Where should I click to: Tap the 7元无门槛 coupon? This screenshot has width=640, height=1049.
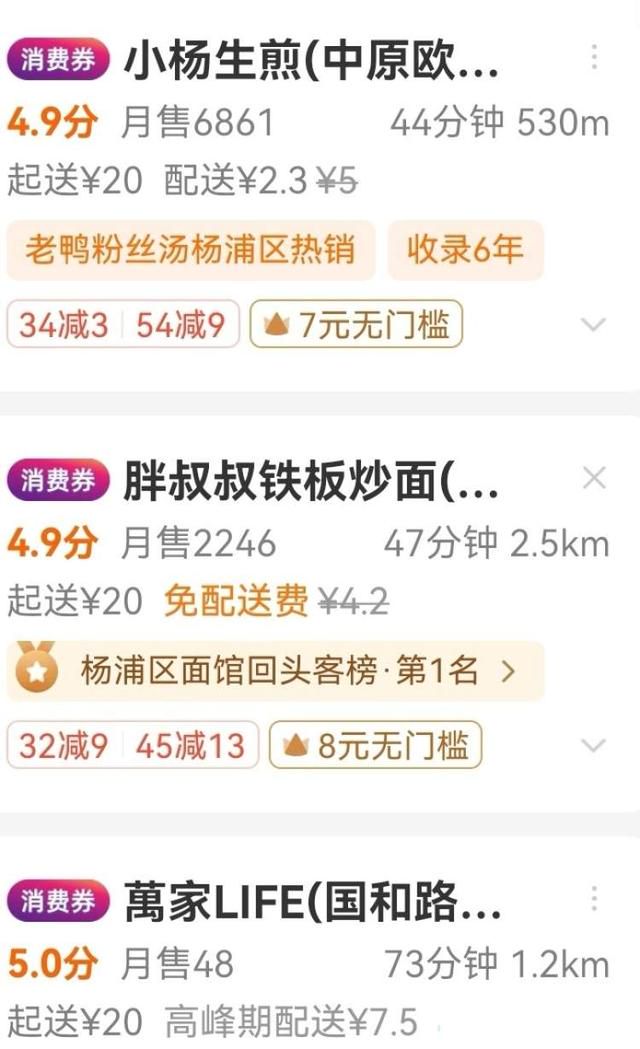coord(356,325)
